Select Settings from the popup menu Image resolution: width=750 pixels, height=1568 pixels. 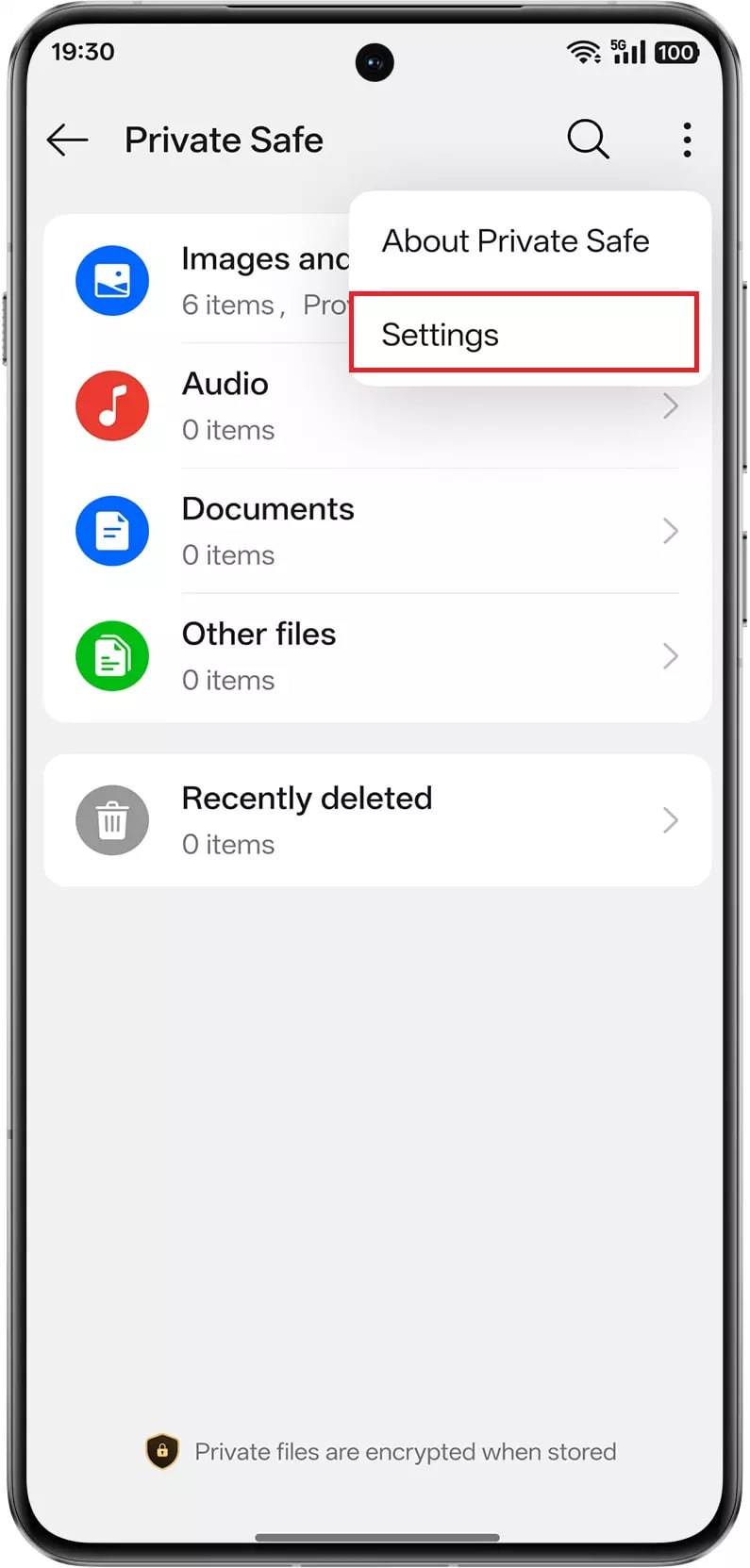[524, 334]
